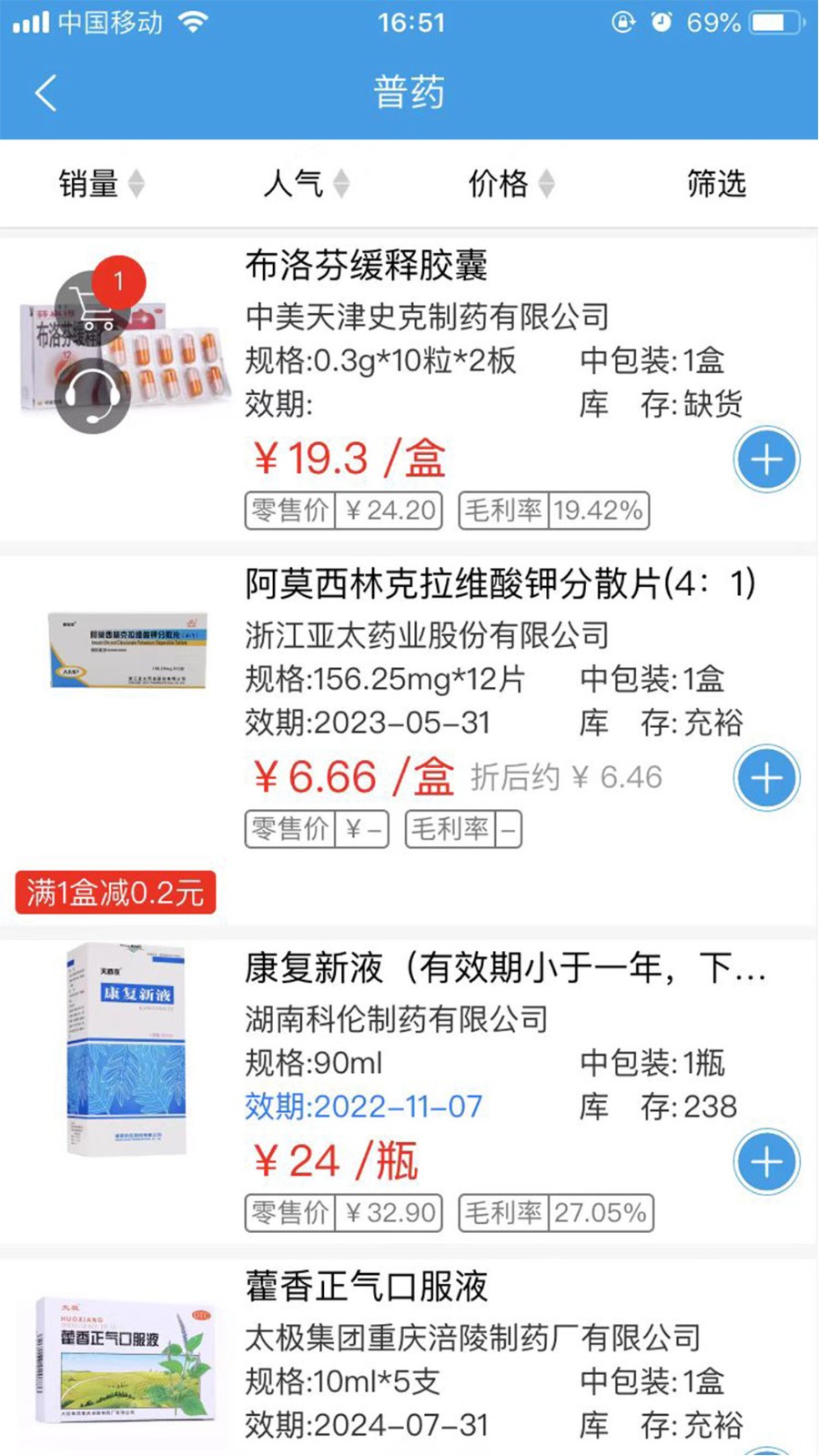The height and width of the screenshot is (1456, 819).
Task: Open the 筛选 filter panel
Action: 718,184
